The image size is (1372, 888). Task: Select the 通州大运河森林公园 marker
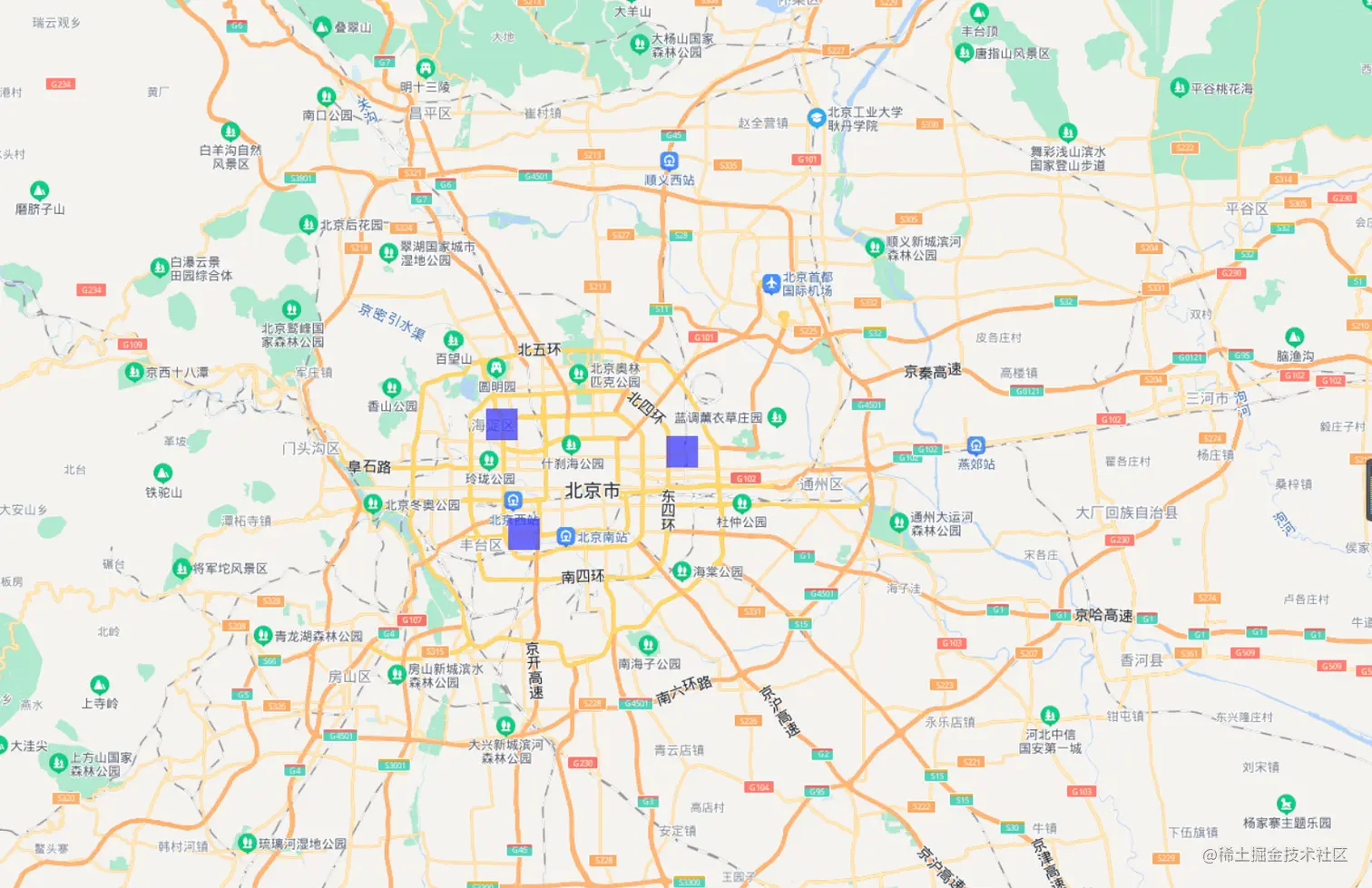(897, 521)
